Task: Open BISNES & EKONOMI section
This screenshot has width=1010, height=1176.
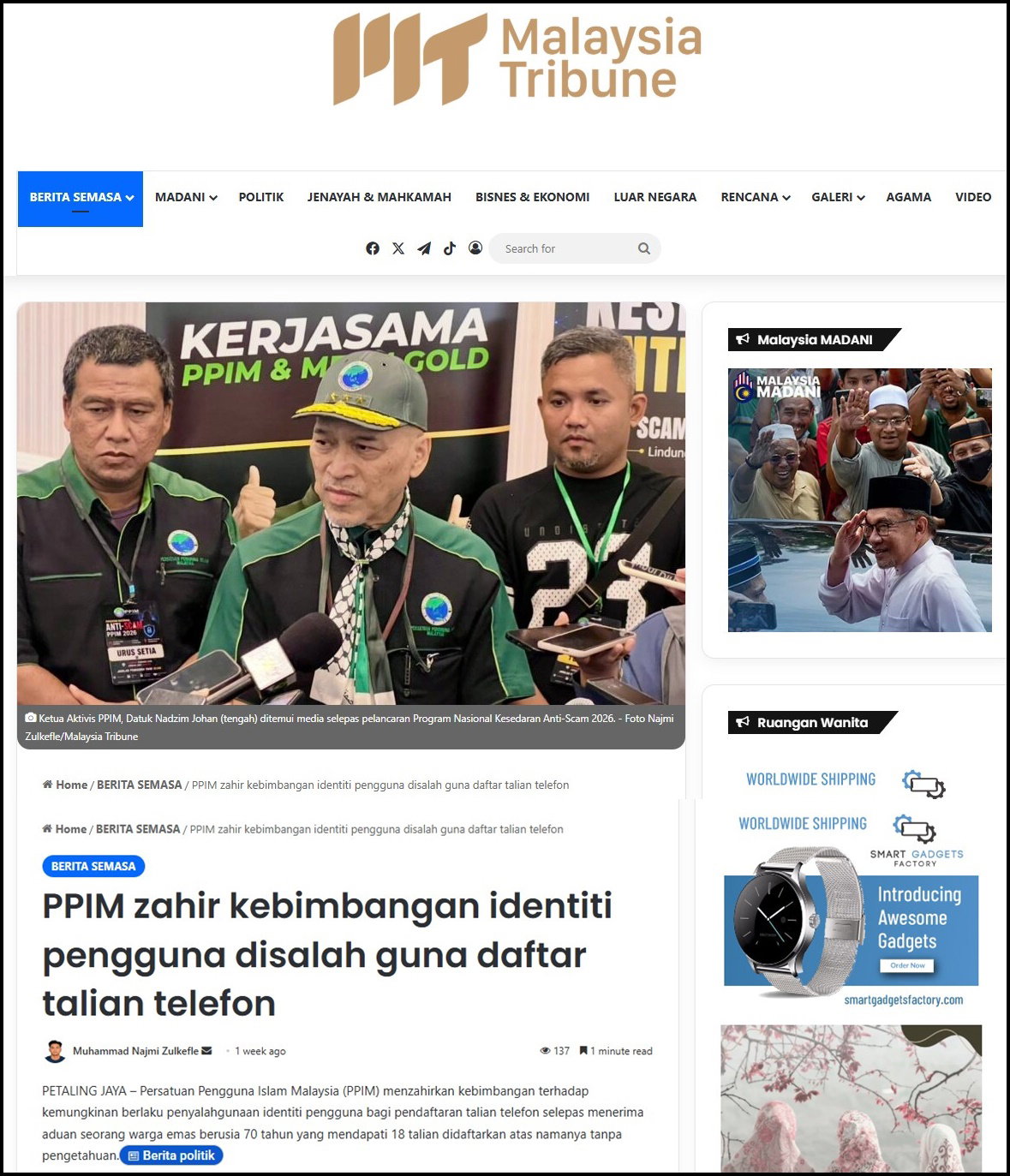Action: pyautogui.click(x=533, y=197)
